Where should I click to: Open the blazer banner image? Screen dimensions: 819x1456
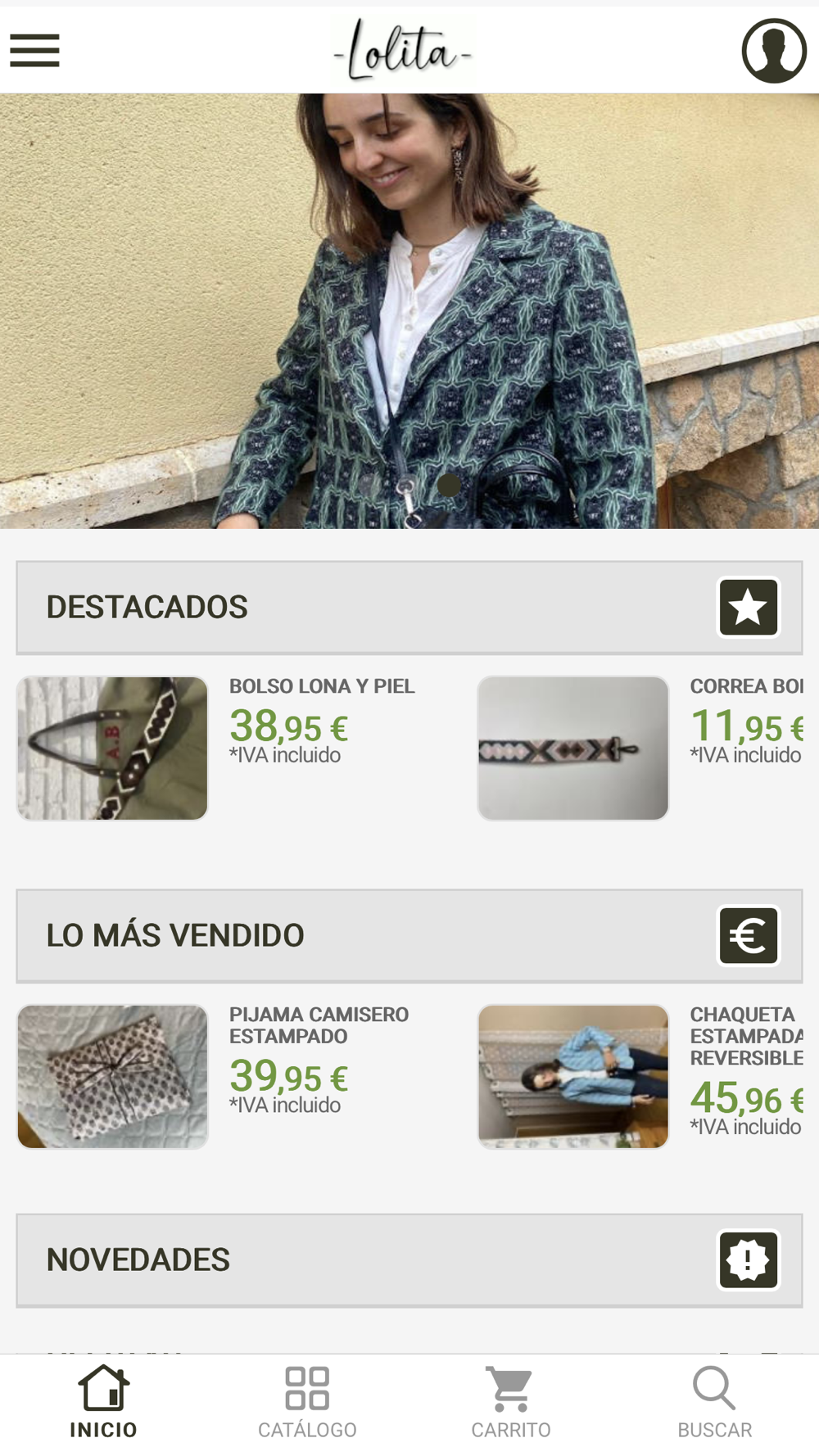(409, 311)
